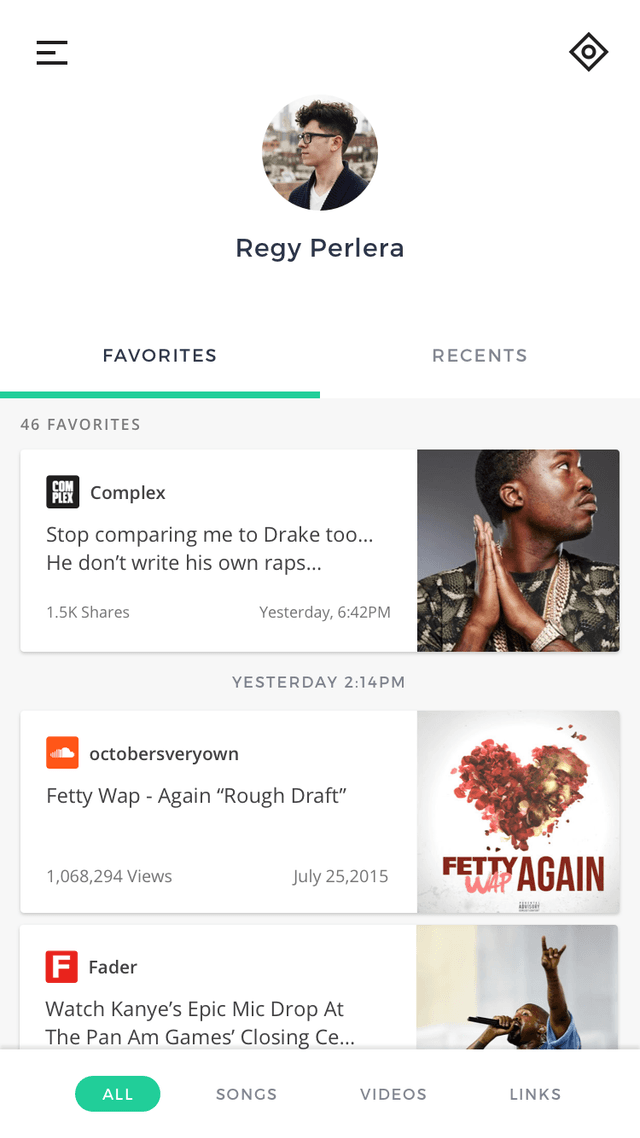Viewport: 640px width, 1138px height.
Task: Filter favorites by Videos
Action: [x=393, y=1094]
